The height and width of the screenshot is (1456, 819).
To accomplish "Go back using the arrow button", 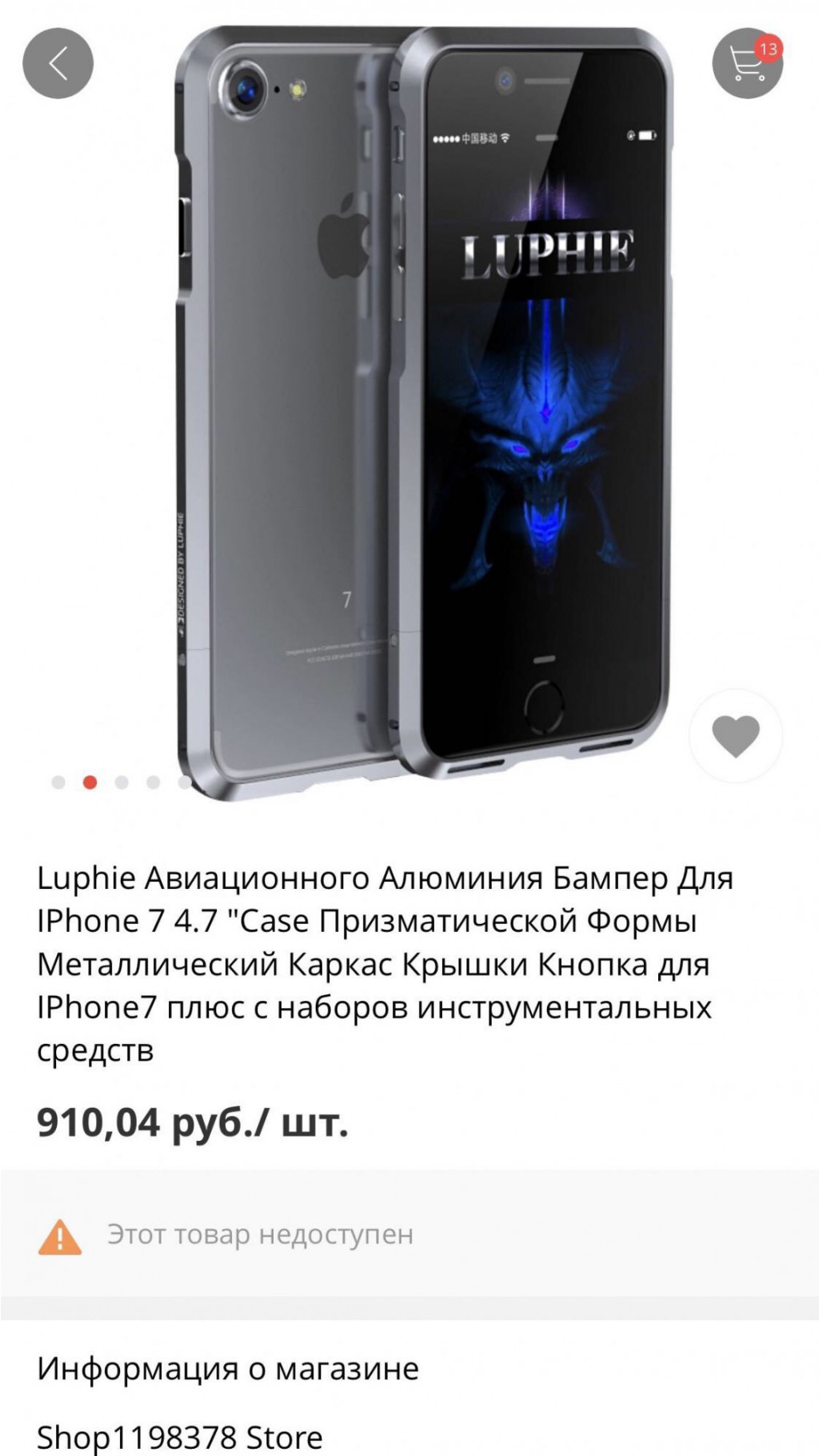I will (58, 63).
